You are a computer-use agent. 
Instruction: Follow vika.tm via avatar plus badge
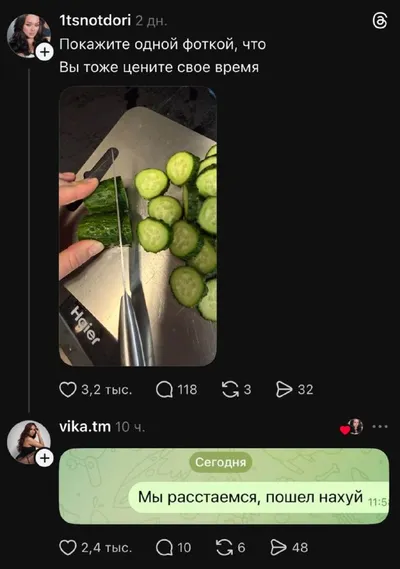(44, 458)
